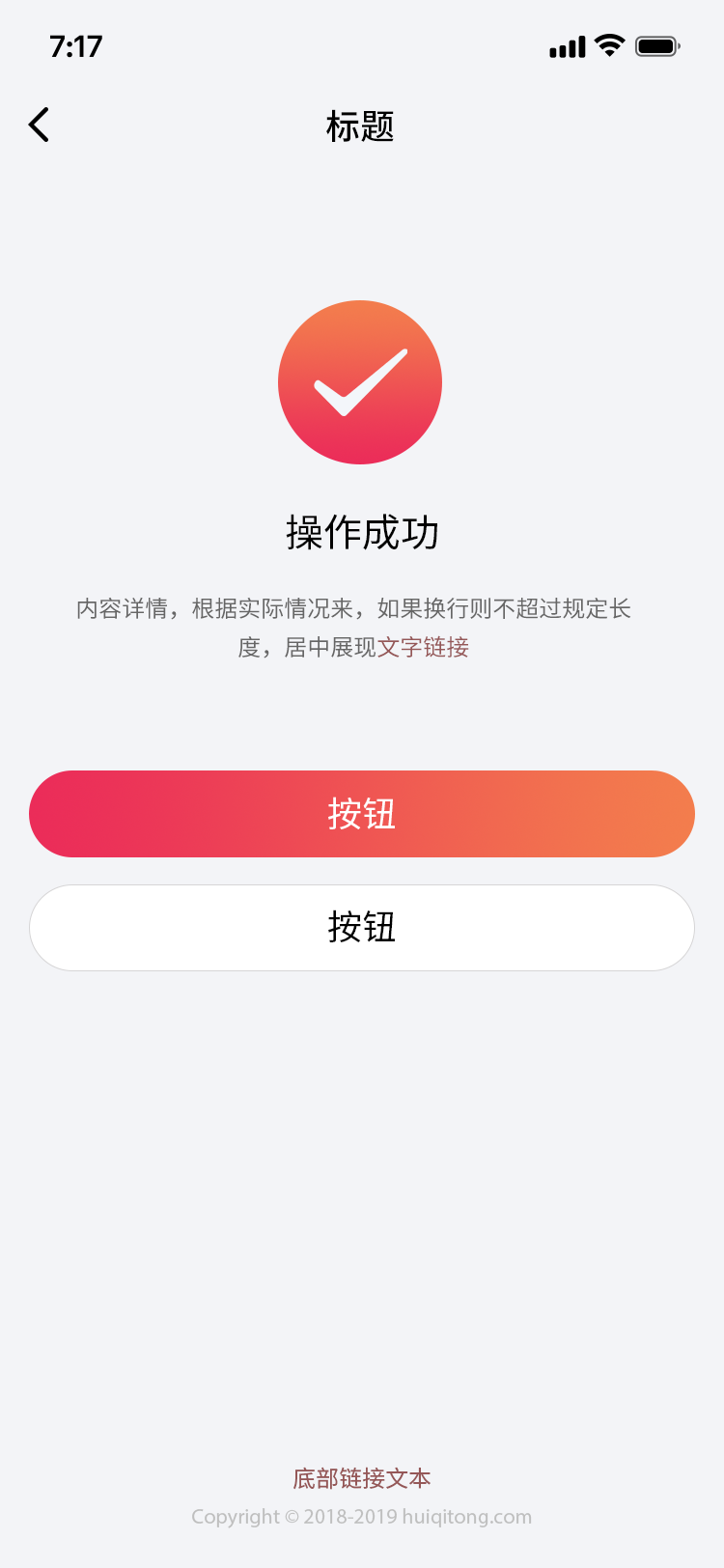The height and width of the screenshot is (1568, 724).
Task: Open the 底部链接文本 link at the bottom
Action: (362, 1478)
